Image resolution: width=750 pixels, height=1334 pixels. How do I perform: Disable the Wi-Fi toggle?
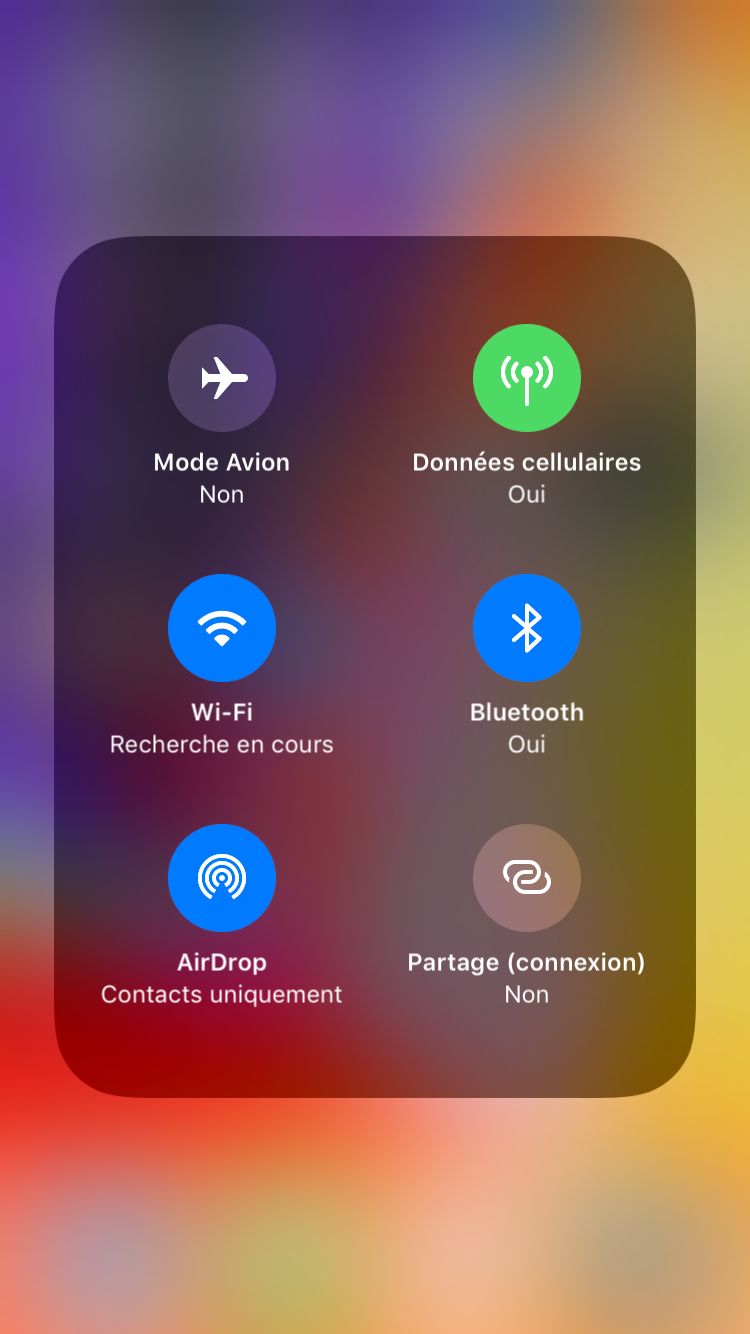pos(222,628)
